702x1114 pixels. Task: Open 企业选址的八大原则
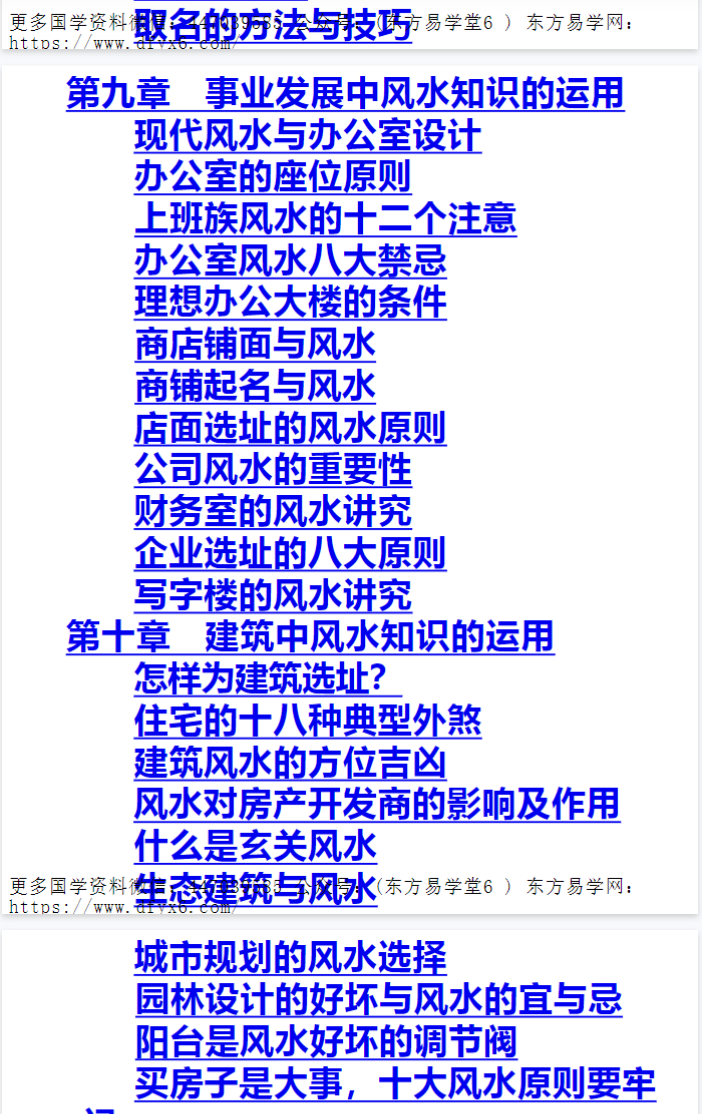[x=290, y=553]
